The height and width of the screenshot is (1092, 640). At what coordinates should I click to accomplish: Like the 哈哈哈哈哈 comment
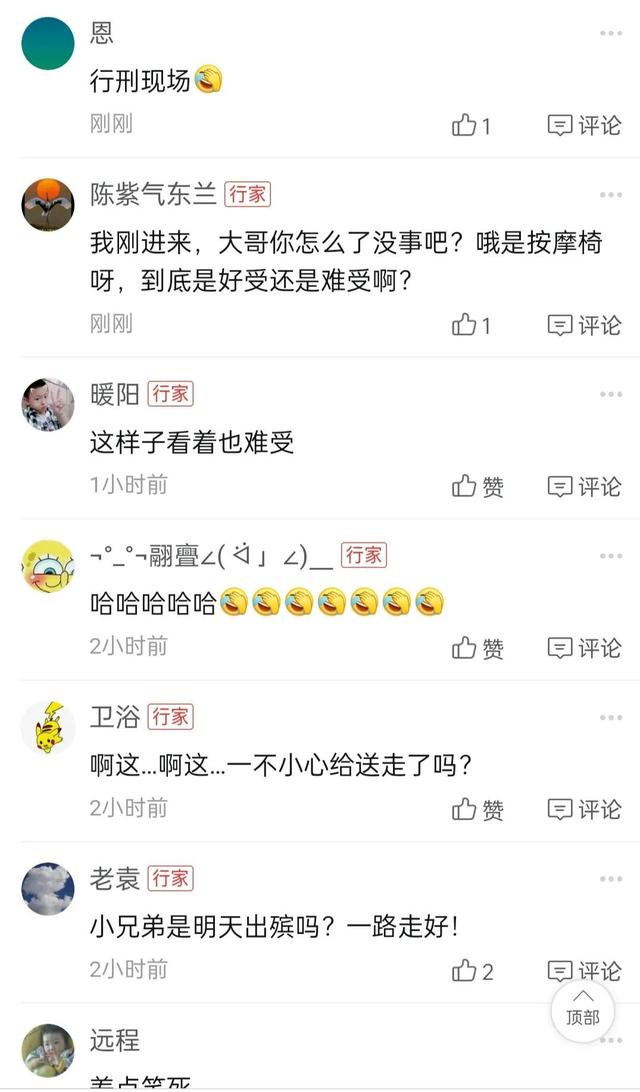coord(477,648)
